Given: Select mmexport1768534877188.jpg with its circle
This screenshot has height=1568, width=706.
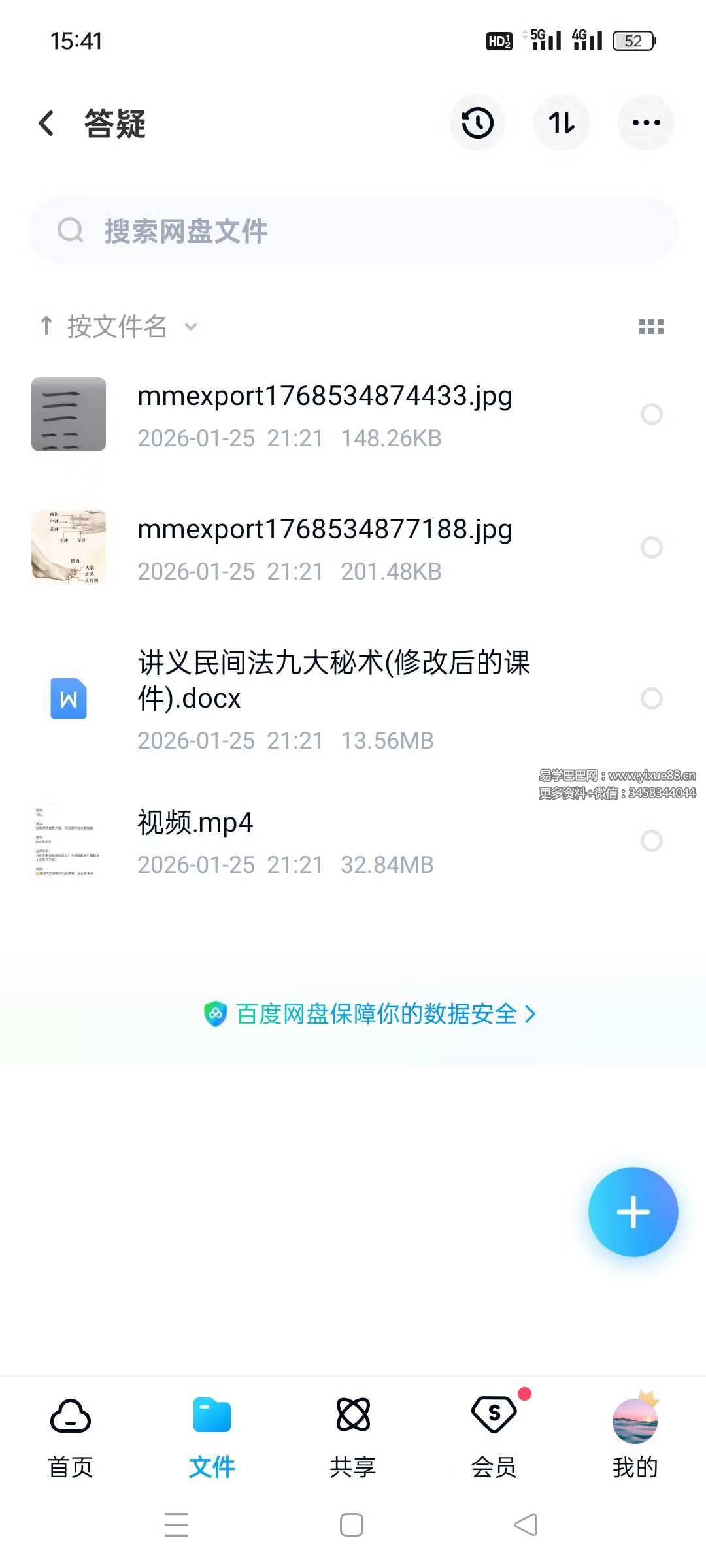Looking at the screenshot, I should point(652,547).
